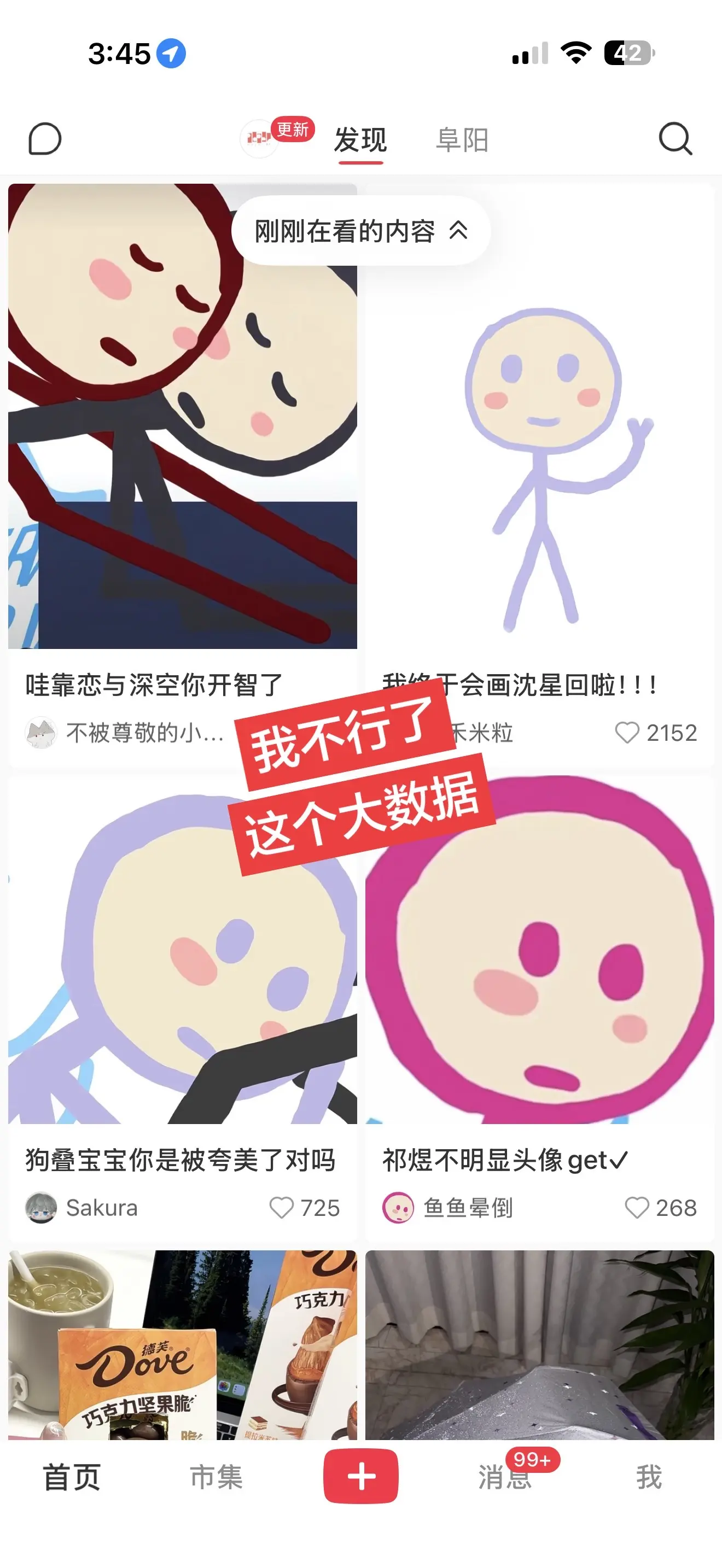The image size is (722, 1568).
Task: Tap the heart showing 2152 likes
Action: [x=627, y=733]
